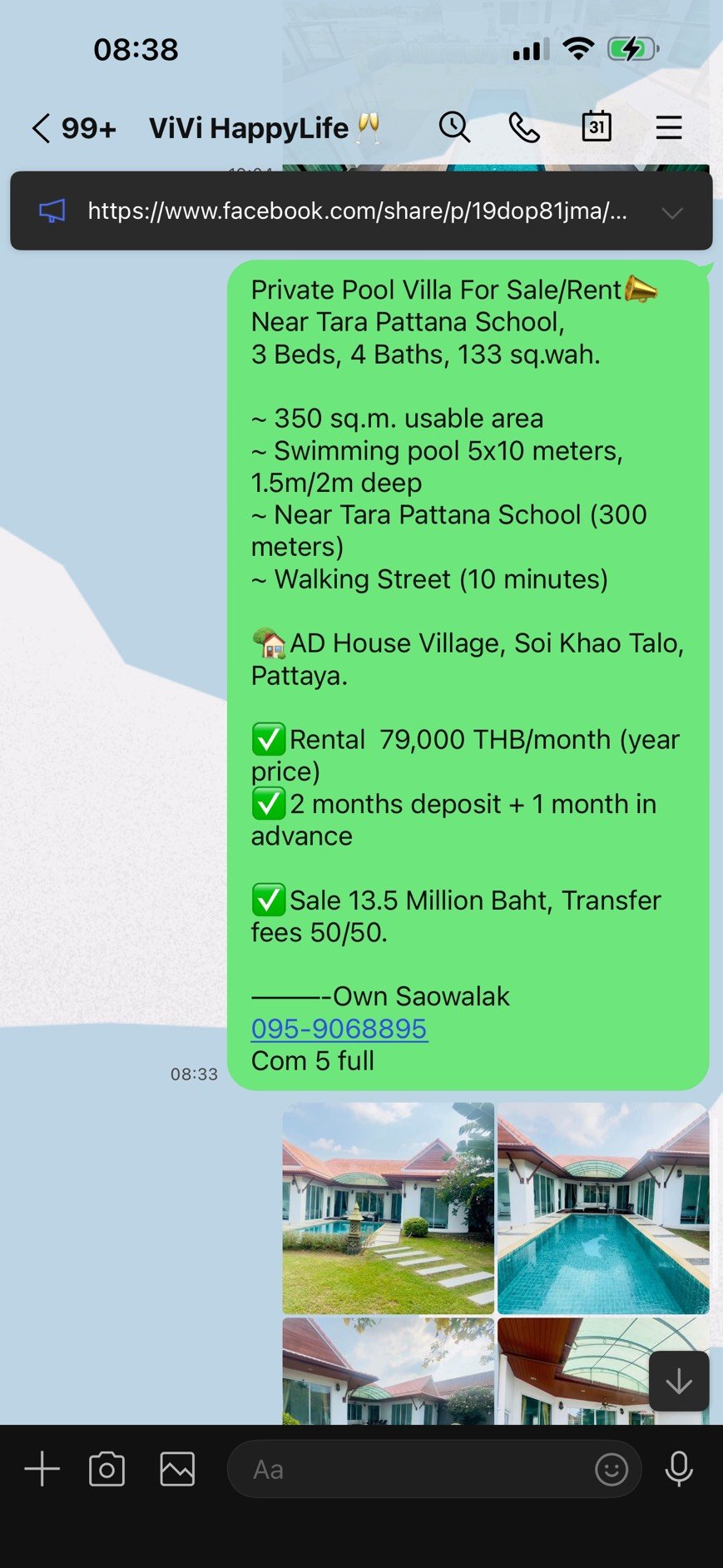Expand the pinned announcements chevron
This screenshot has width=723, height=1568.
click(x=671, y=213)
